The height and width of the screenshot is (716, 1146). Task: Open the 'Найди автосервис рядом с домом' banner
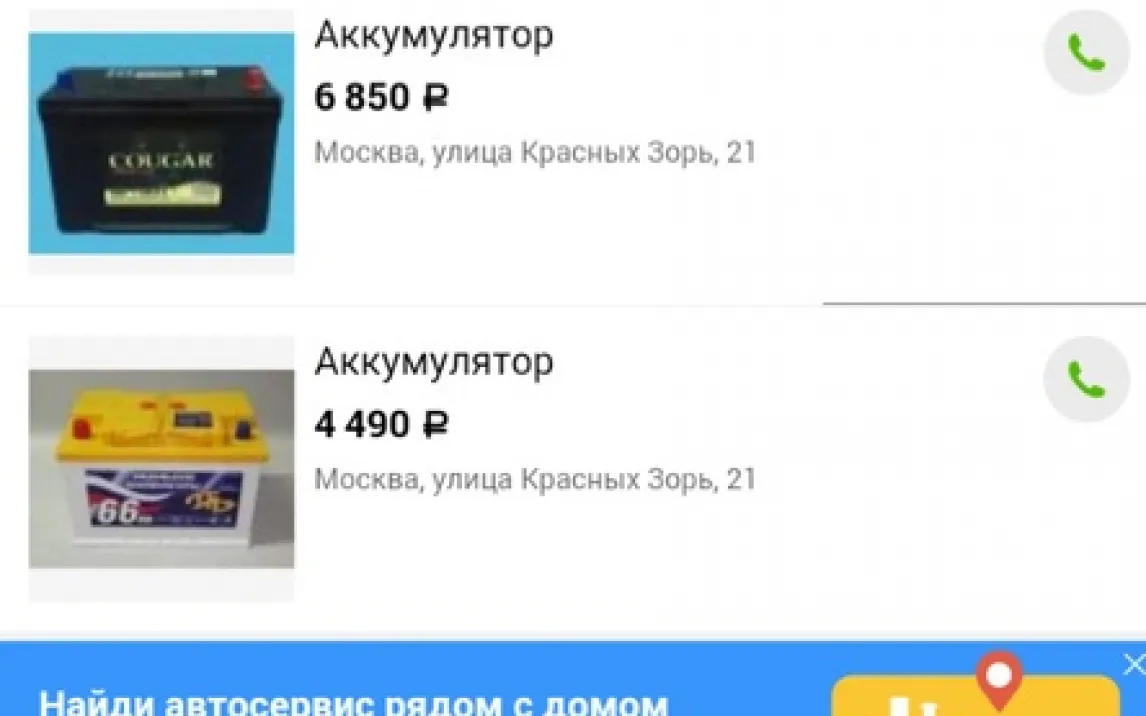tap(354, 699)
